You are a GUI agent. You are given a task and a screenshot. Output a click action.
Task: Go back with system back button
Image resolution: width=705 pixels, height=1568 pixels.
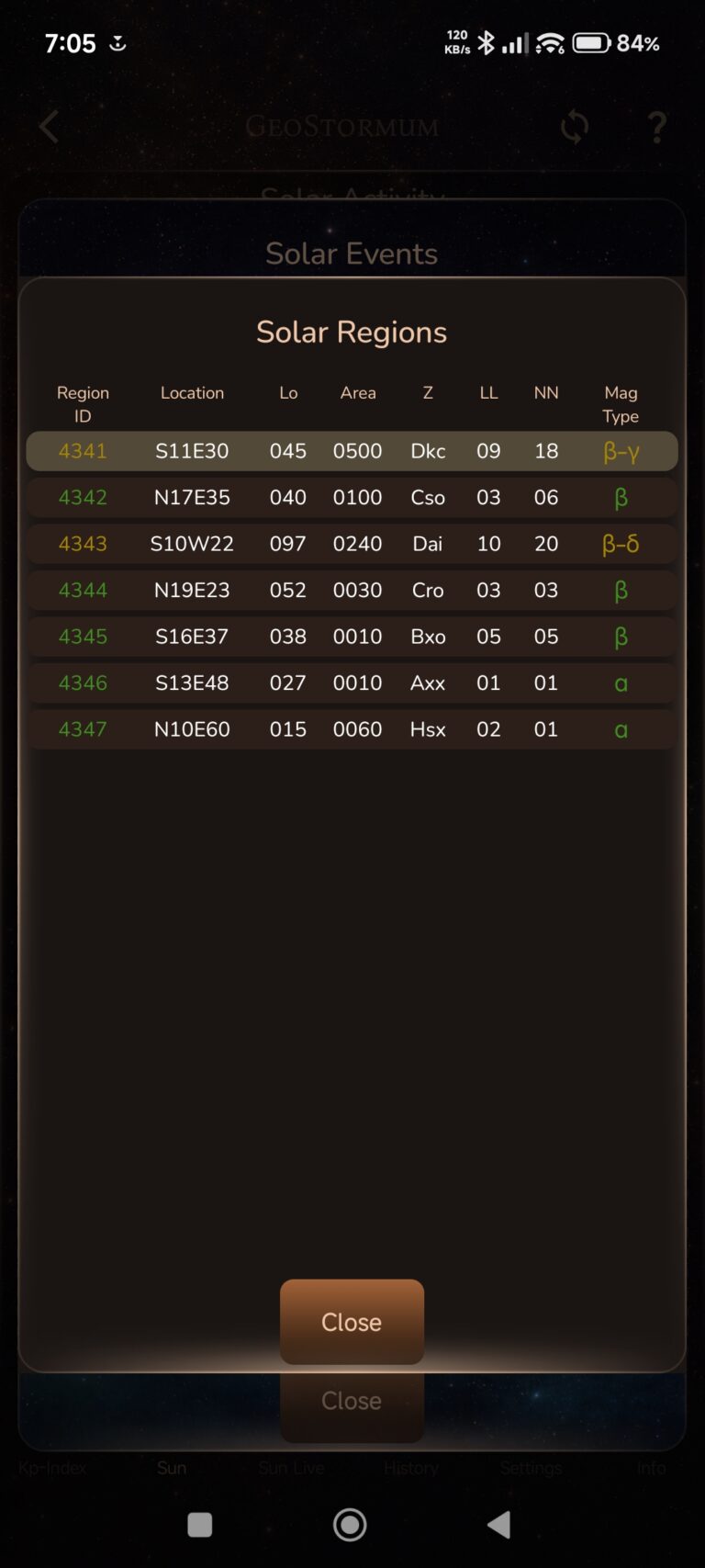coord(499,1525)
